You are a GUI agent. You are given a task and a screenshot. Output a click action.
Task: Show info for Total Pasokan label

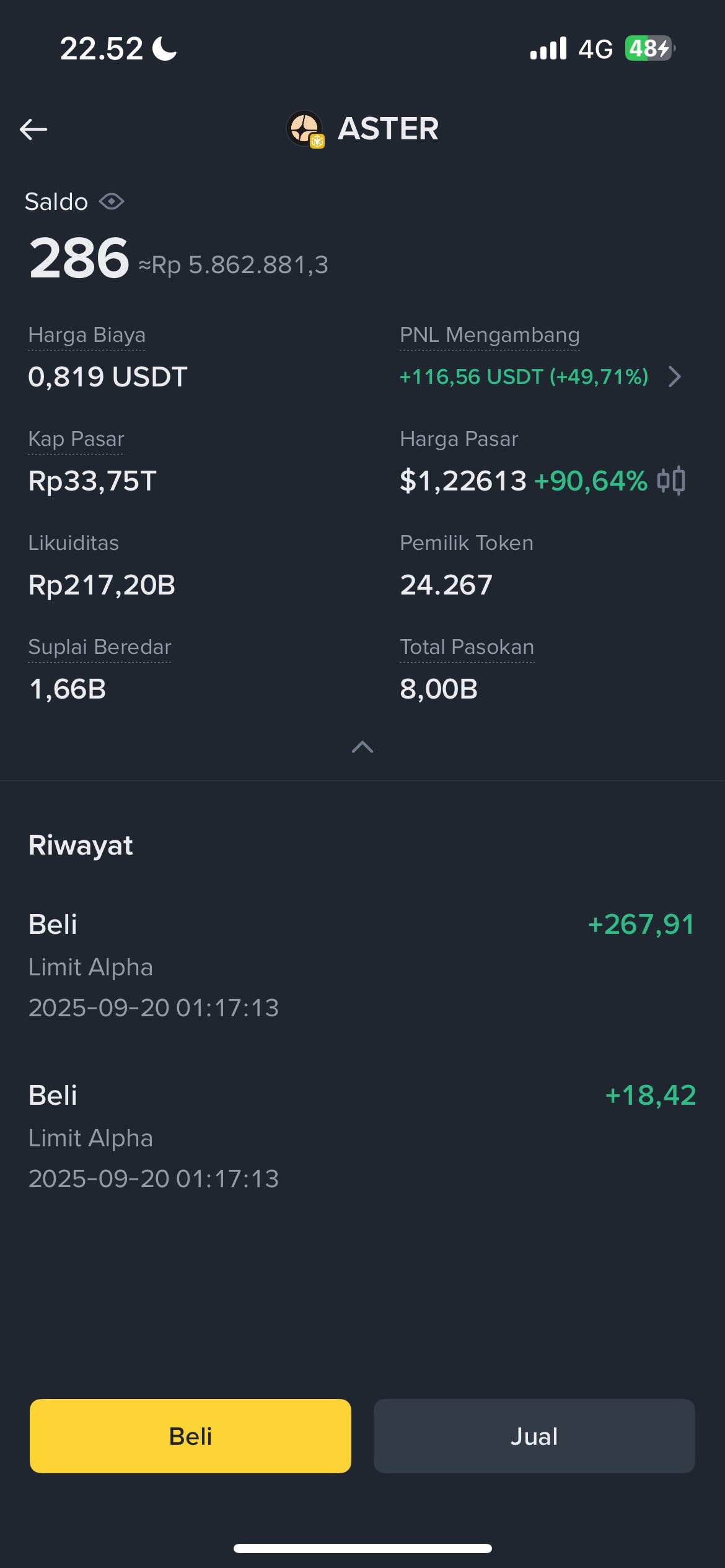tap(467, 647)
